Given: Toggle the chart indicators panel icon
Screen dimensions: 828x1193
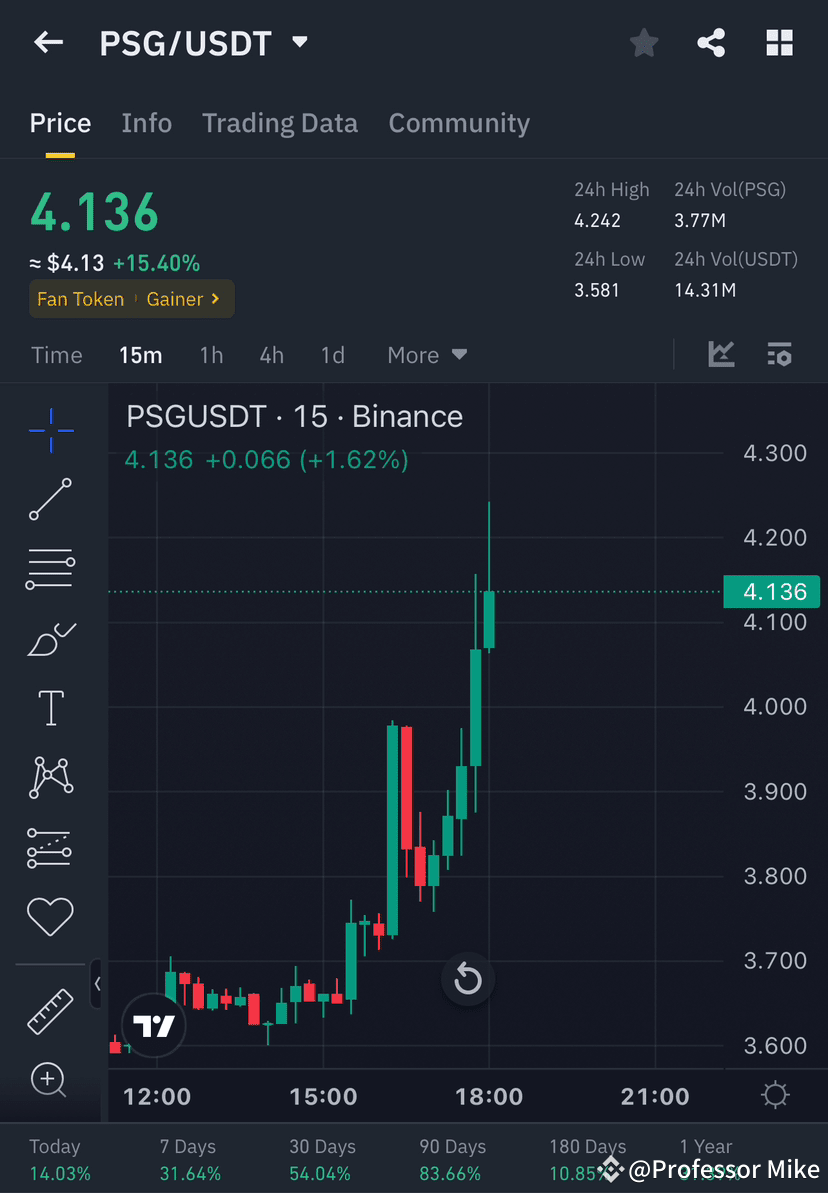Looking at the screenshot, I should coord(779,354).
